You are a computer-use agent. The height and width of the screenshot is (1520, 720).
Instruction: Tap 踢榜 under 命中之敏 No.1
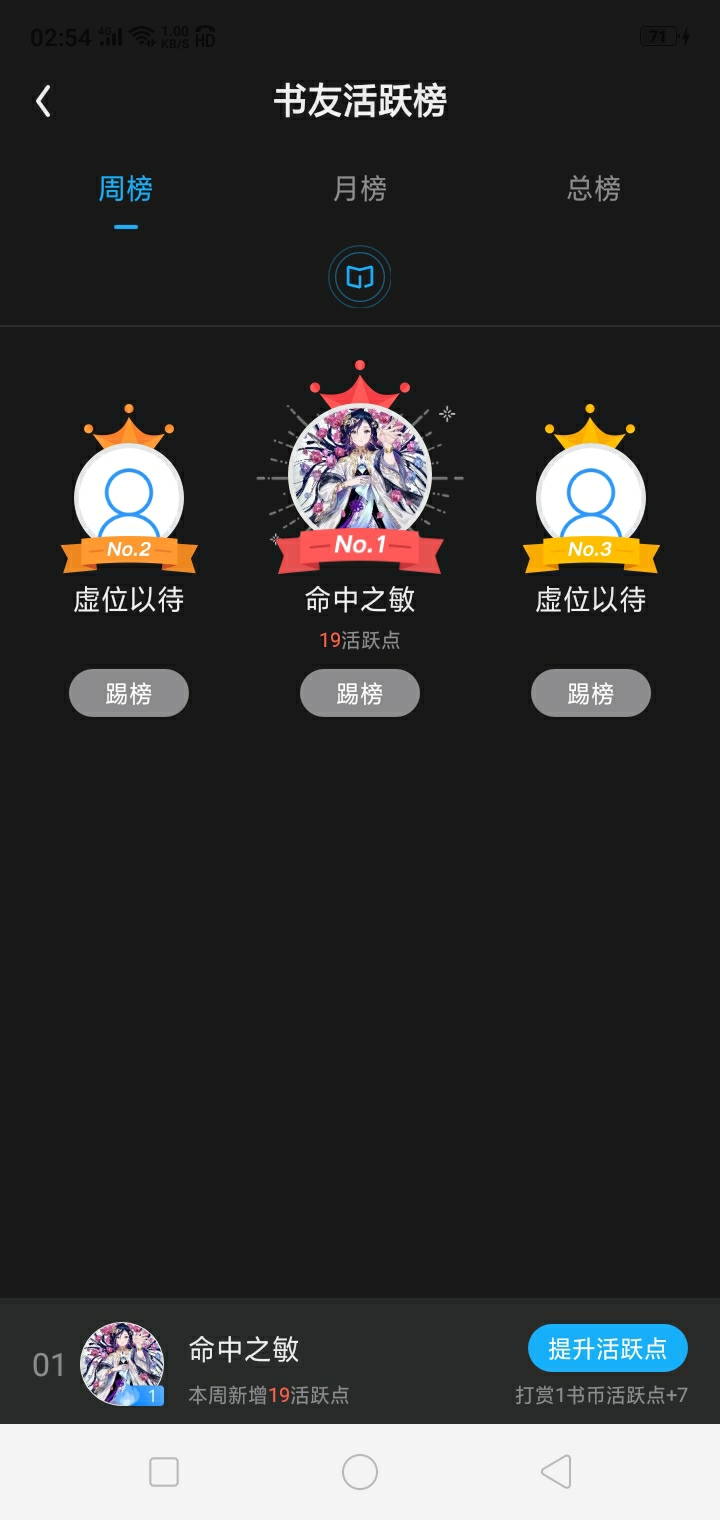coord(360,693)
